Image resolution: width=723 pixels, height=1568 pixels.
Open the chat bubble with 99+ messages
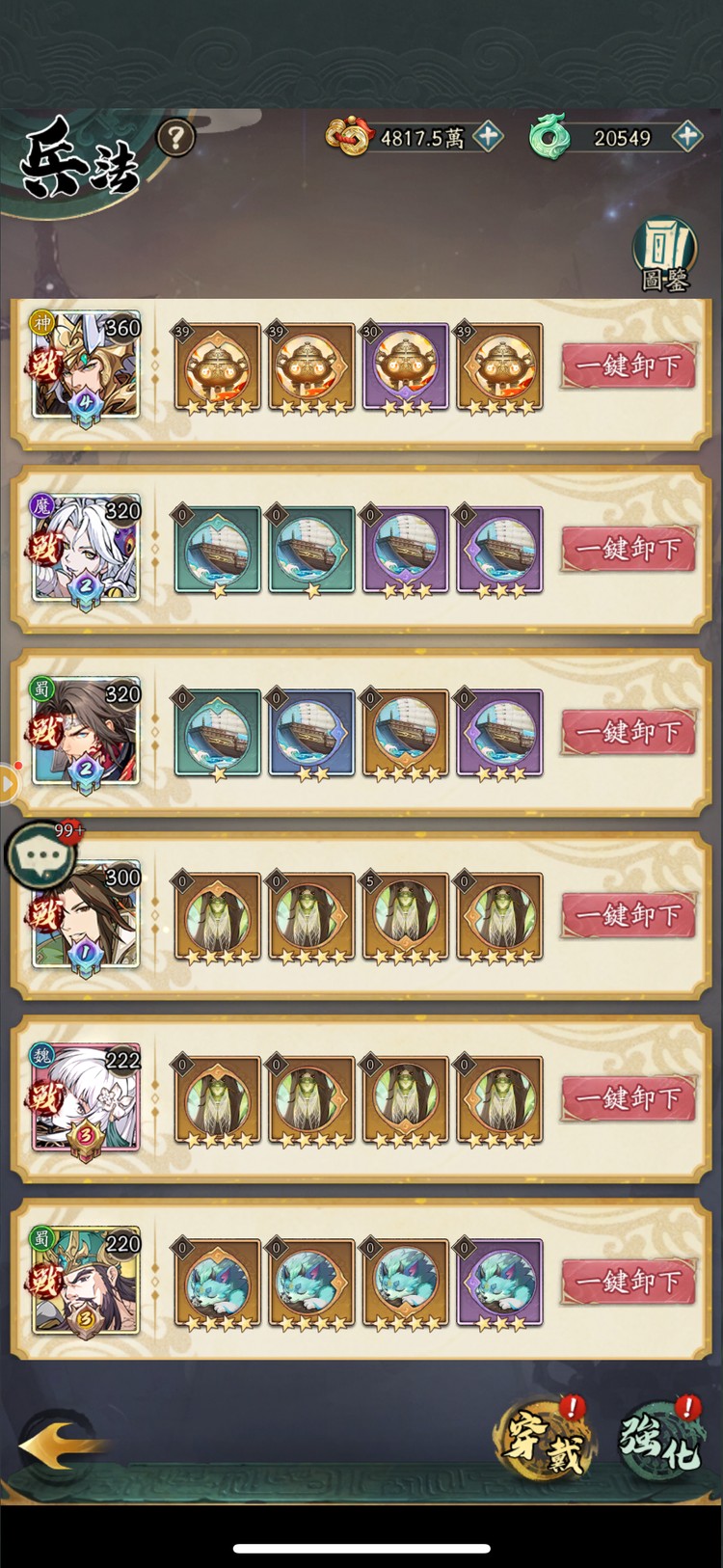pos(40,854)
